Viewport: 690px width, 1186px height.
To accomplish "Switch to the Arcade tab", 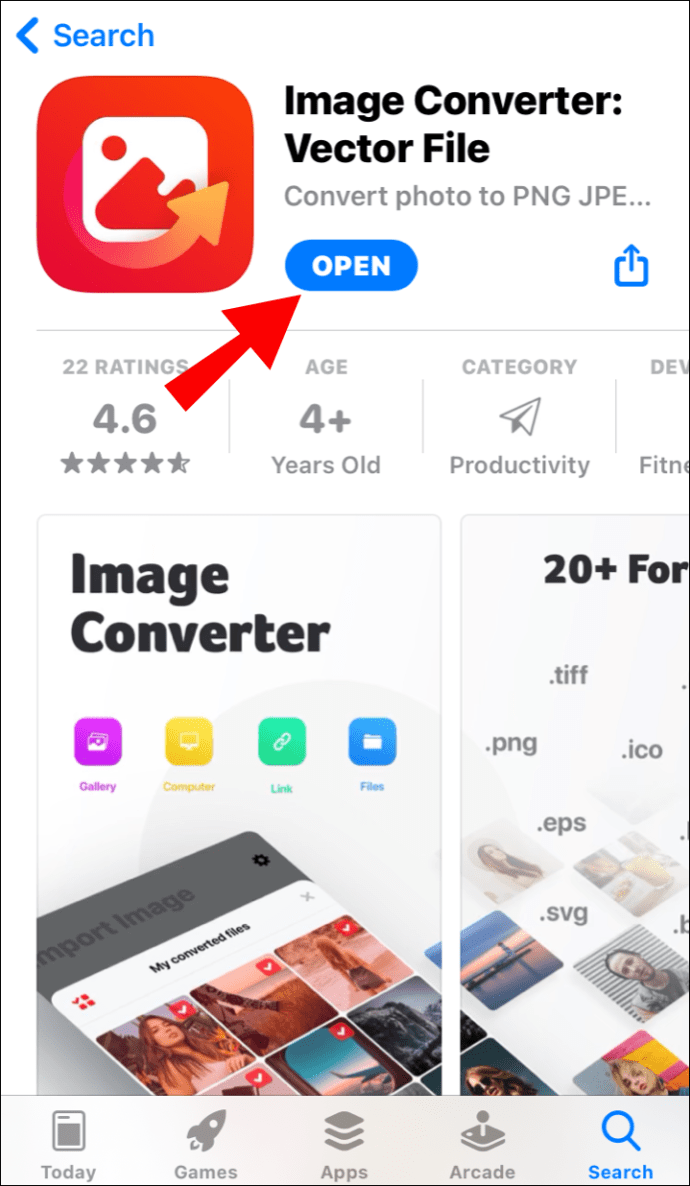I will coord(482,1144).
